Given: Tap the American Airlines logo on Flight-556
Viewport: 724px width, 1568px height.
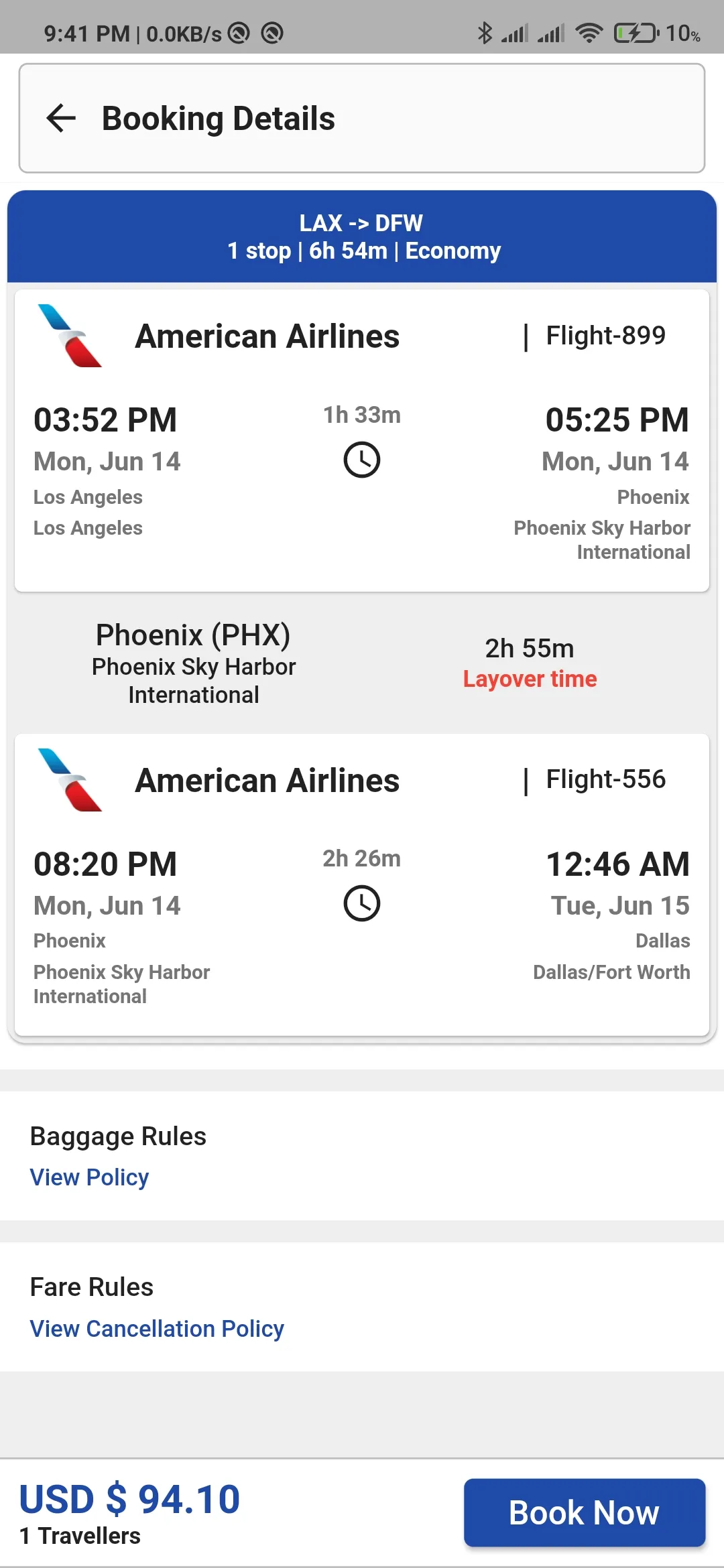Looking at the screenshot, I should (x=70, y=781).
